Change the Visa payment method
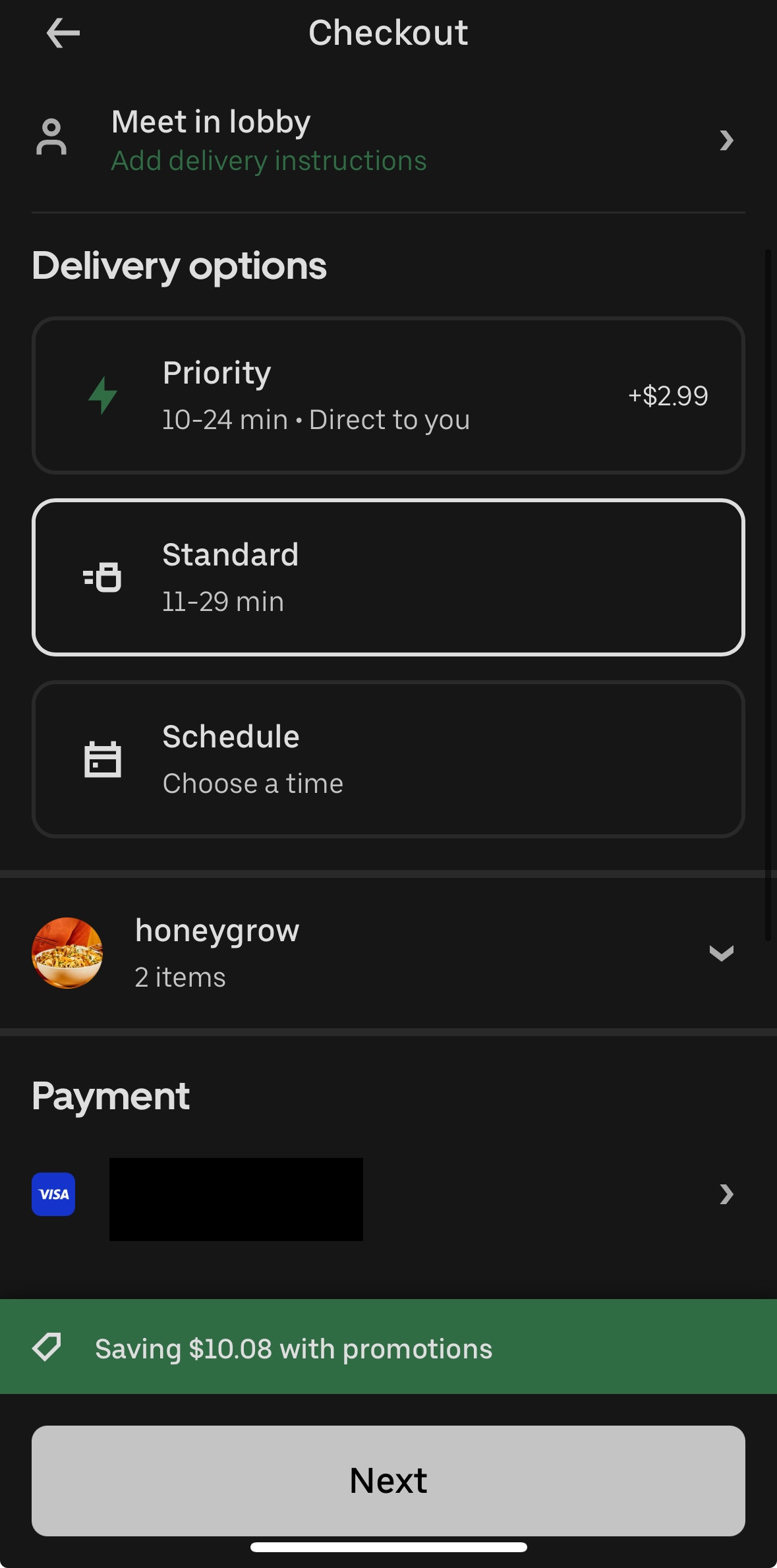The height and width of the screenshot is (1568, 777). coord(388,1194)
